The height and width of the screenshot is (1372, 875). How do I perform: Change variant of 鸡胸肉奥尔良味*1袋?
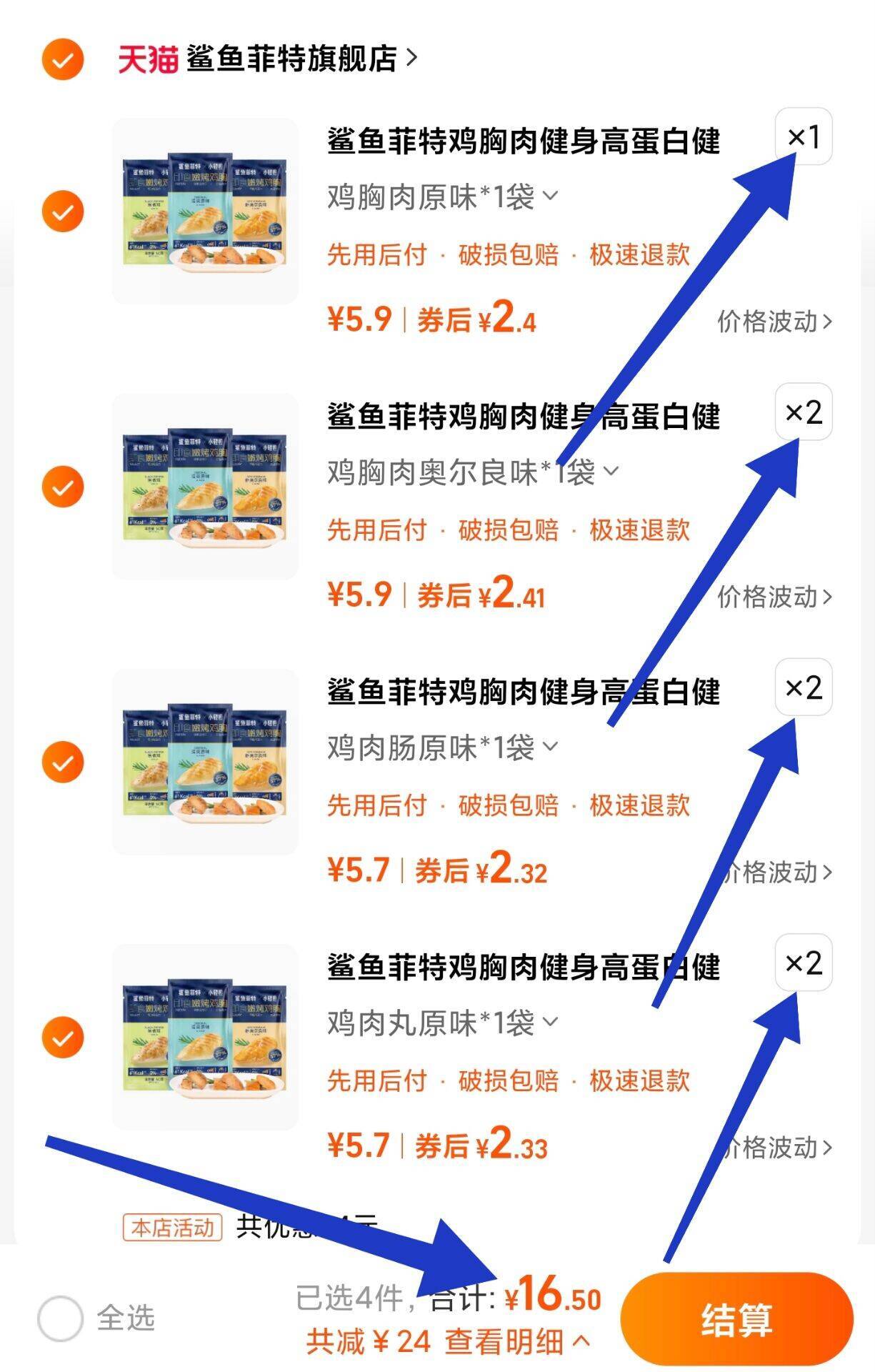click(x=471, y=472)
